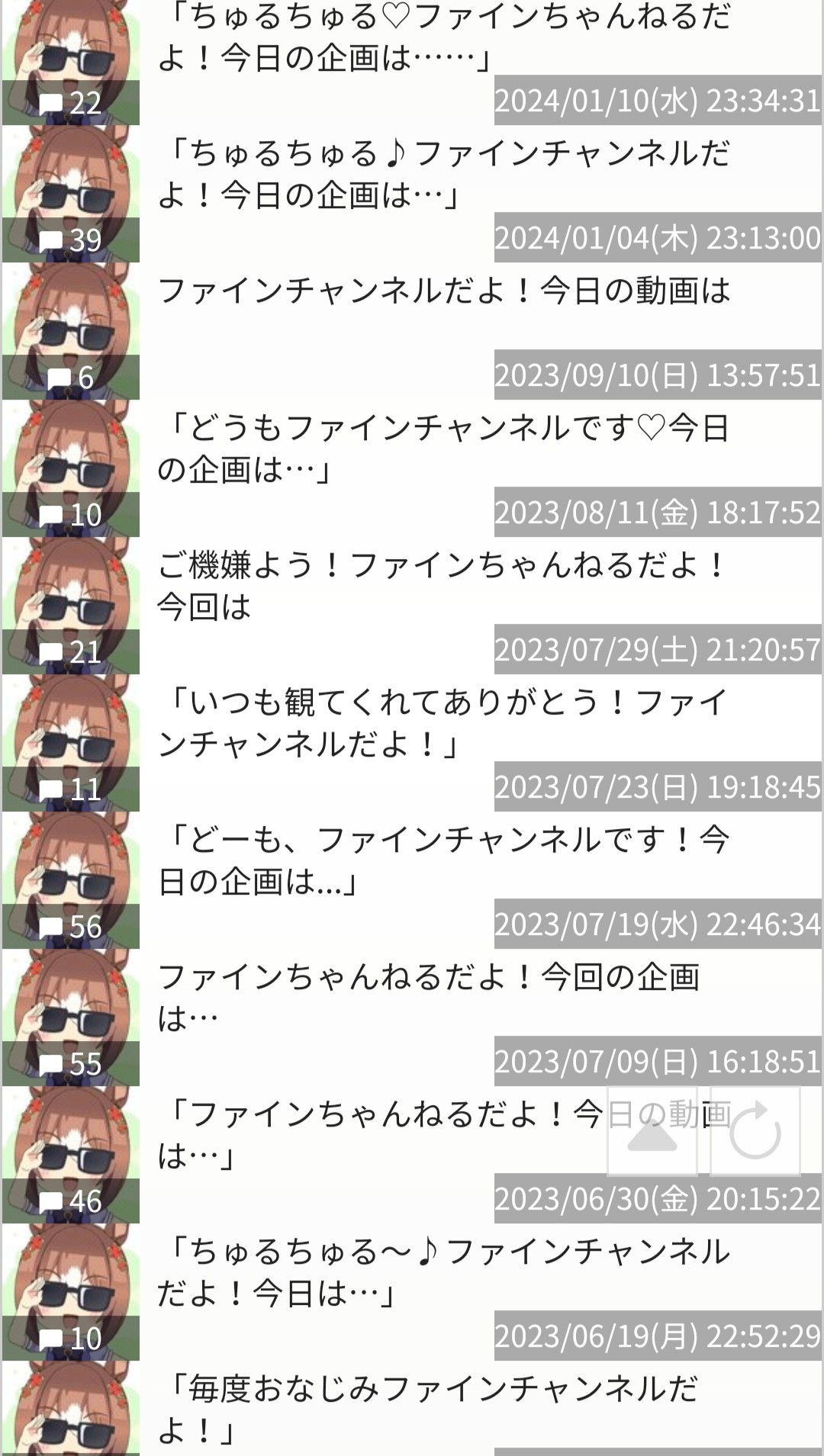Open thread「どーも、ファインチャンネルです！」

[443, 860]
